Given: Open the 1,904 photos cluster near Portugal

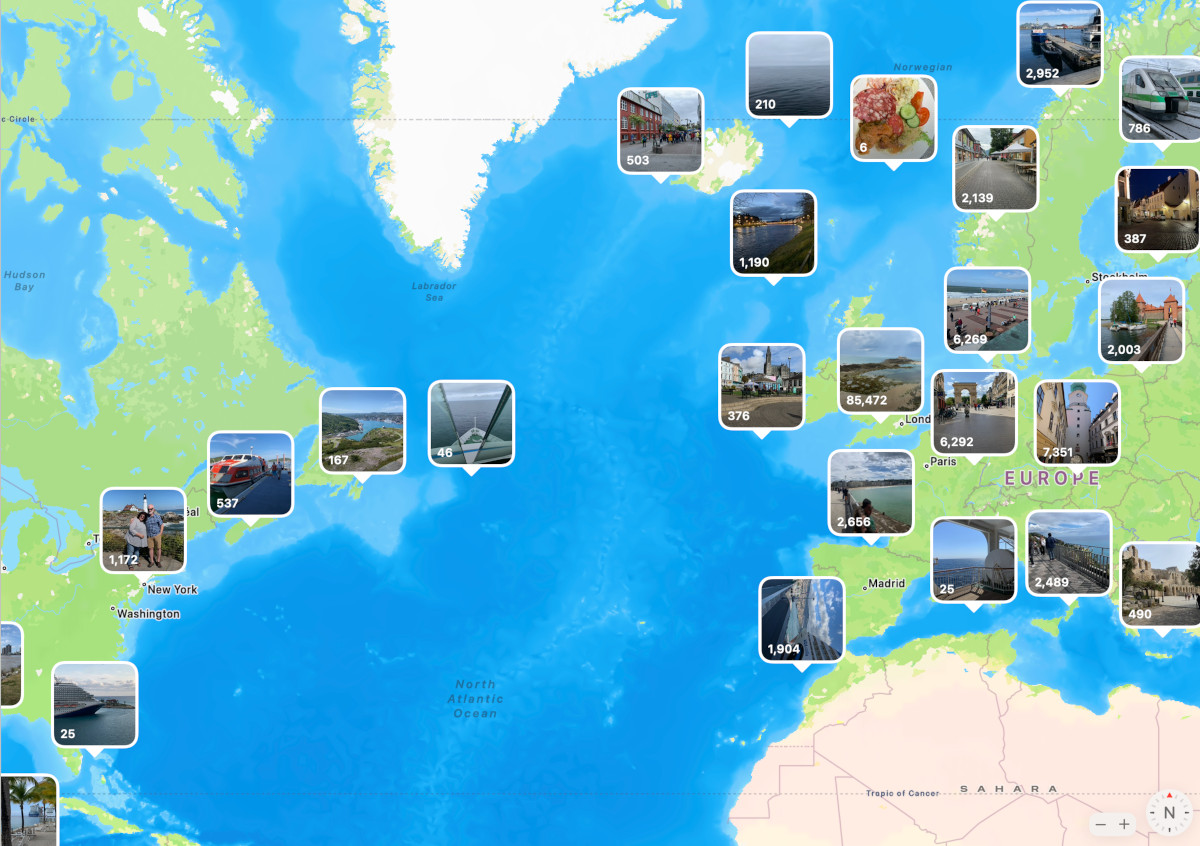Looking at the screenshot, I should pos(801,619).
